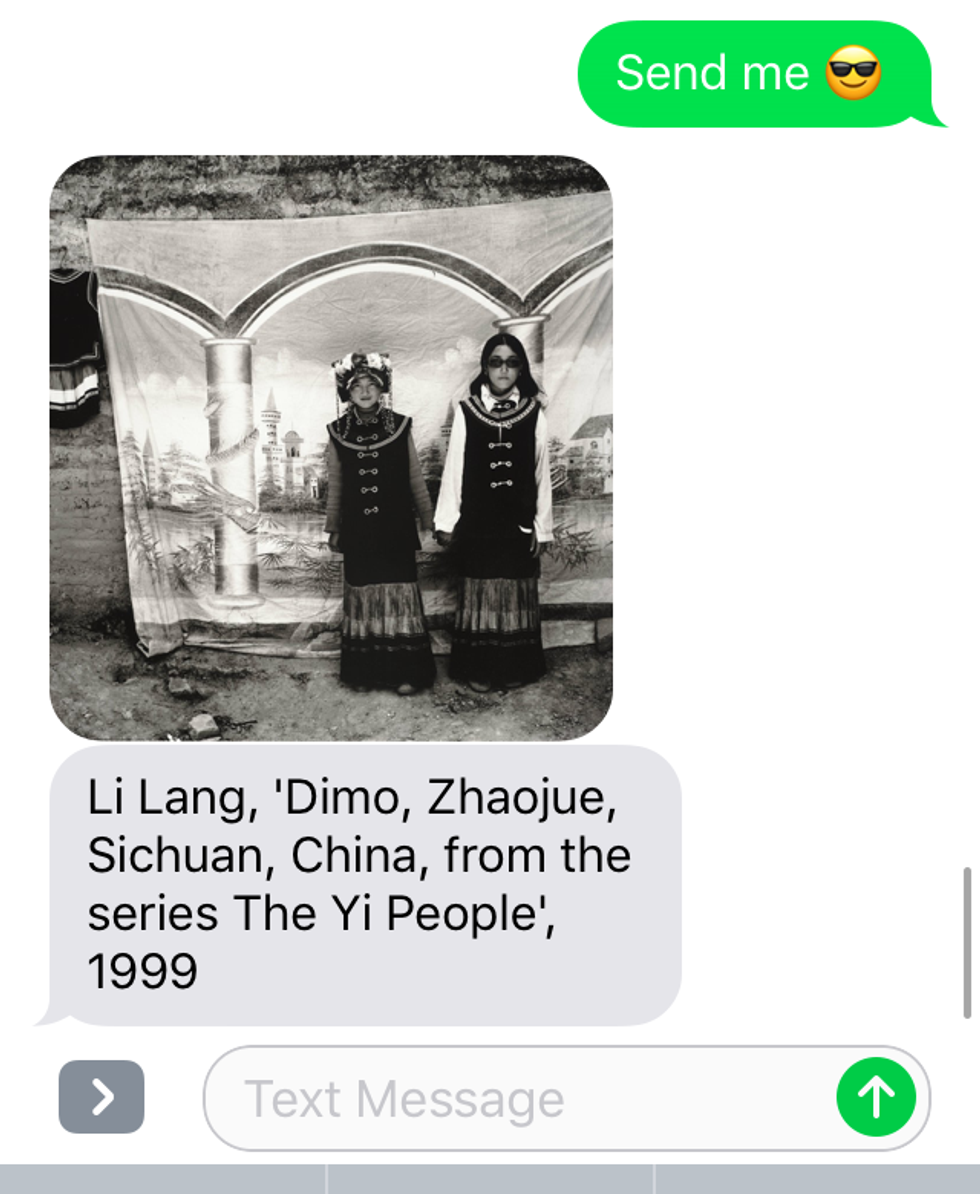Focus the Text Message input field
This screenshot has width=980, height=1194.
tap(520, 1099)
